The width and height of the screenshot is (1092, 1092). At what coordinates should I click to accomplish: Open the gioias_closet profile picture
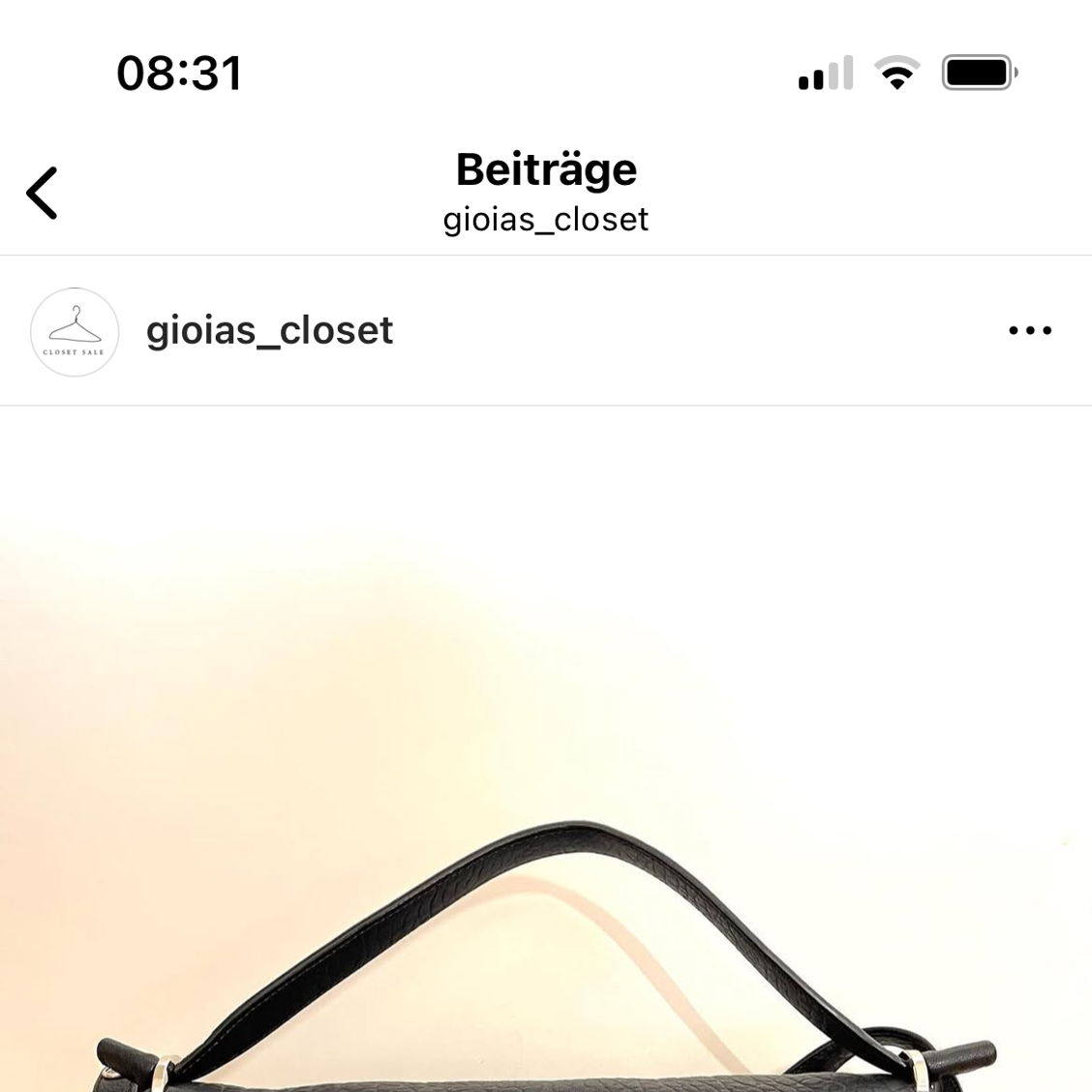coord(75,331)
